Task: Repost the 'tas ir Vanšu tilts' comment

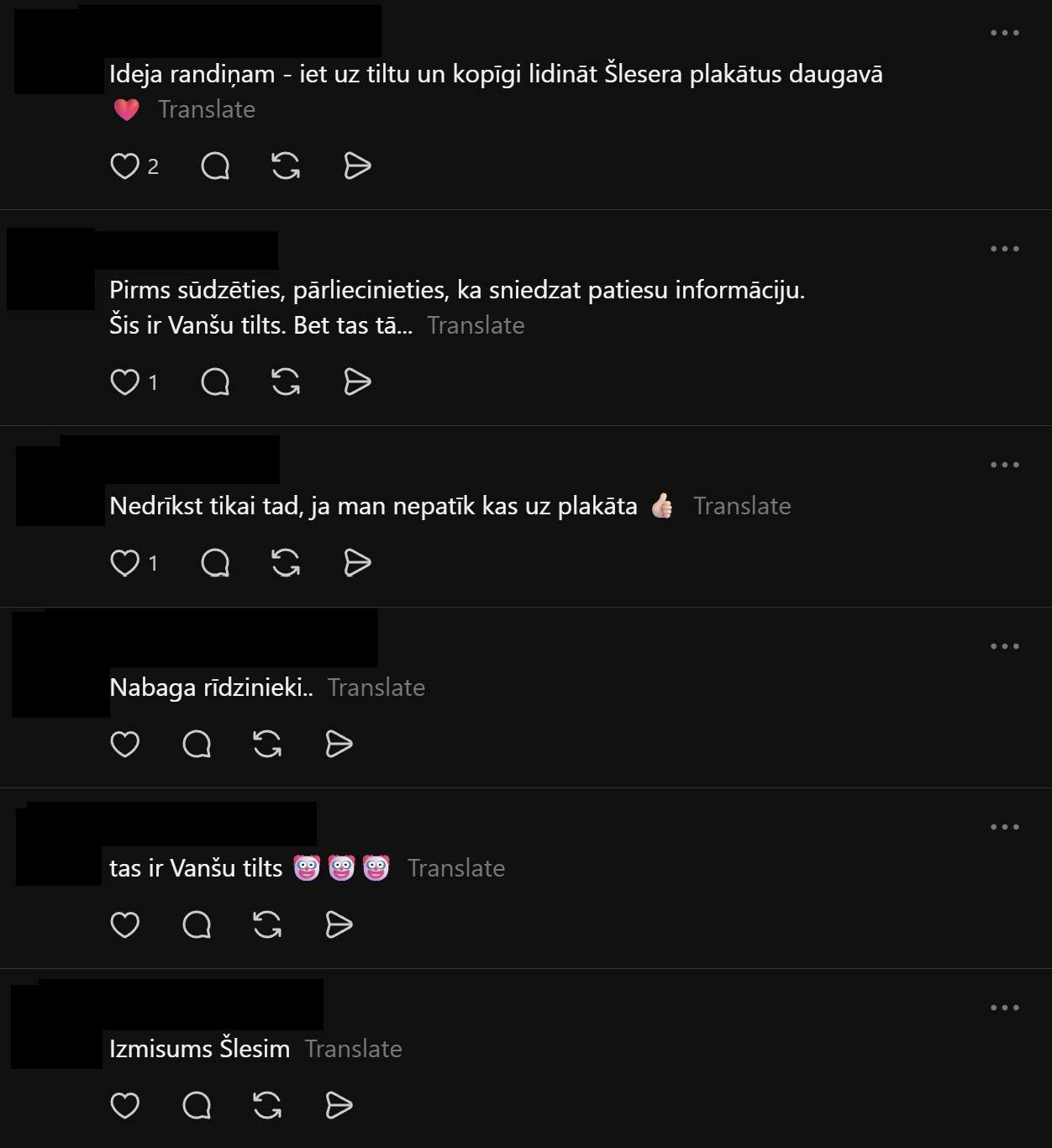Action: 267,924
